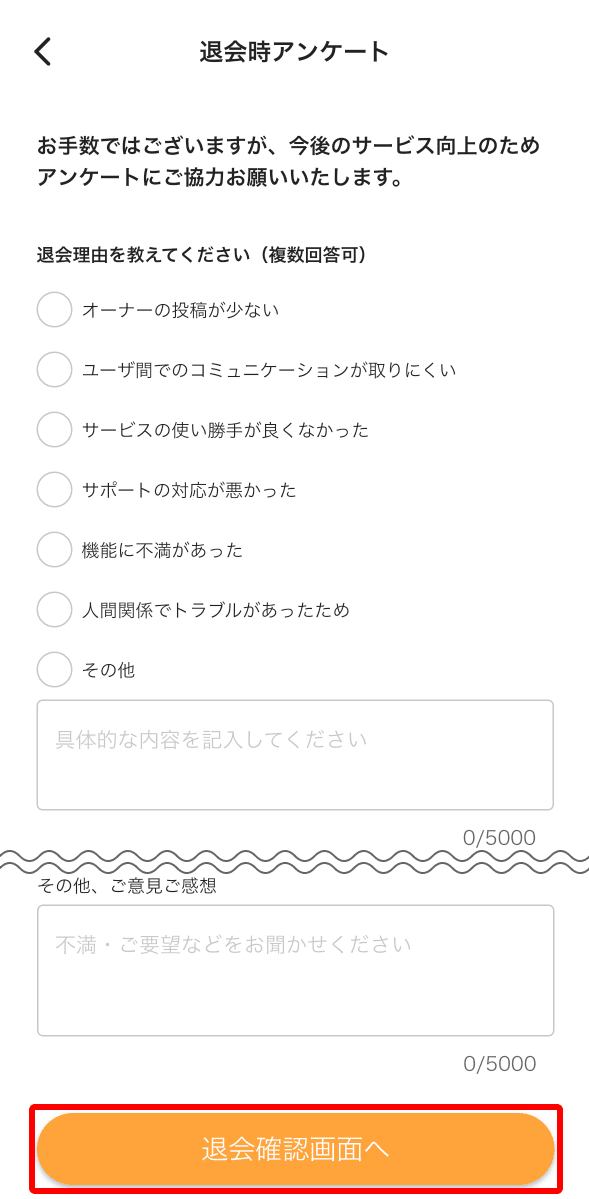Screen dimensions: 589x1199
Task: Mark サポートの対応が悪かった
Action: click(54, 490)
